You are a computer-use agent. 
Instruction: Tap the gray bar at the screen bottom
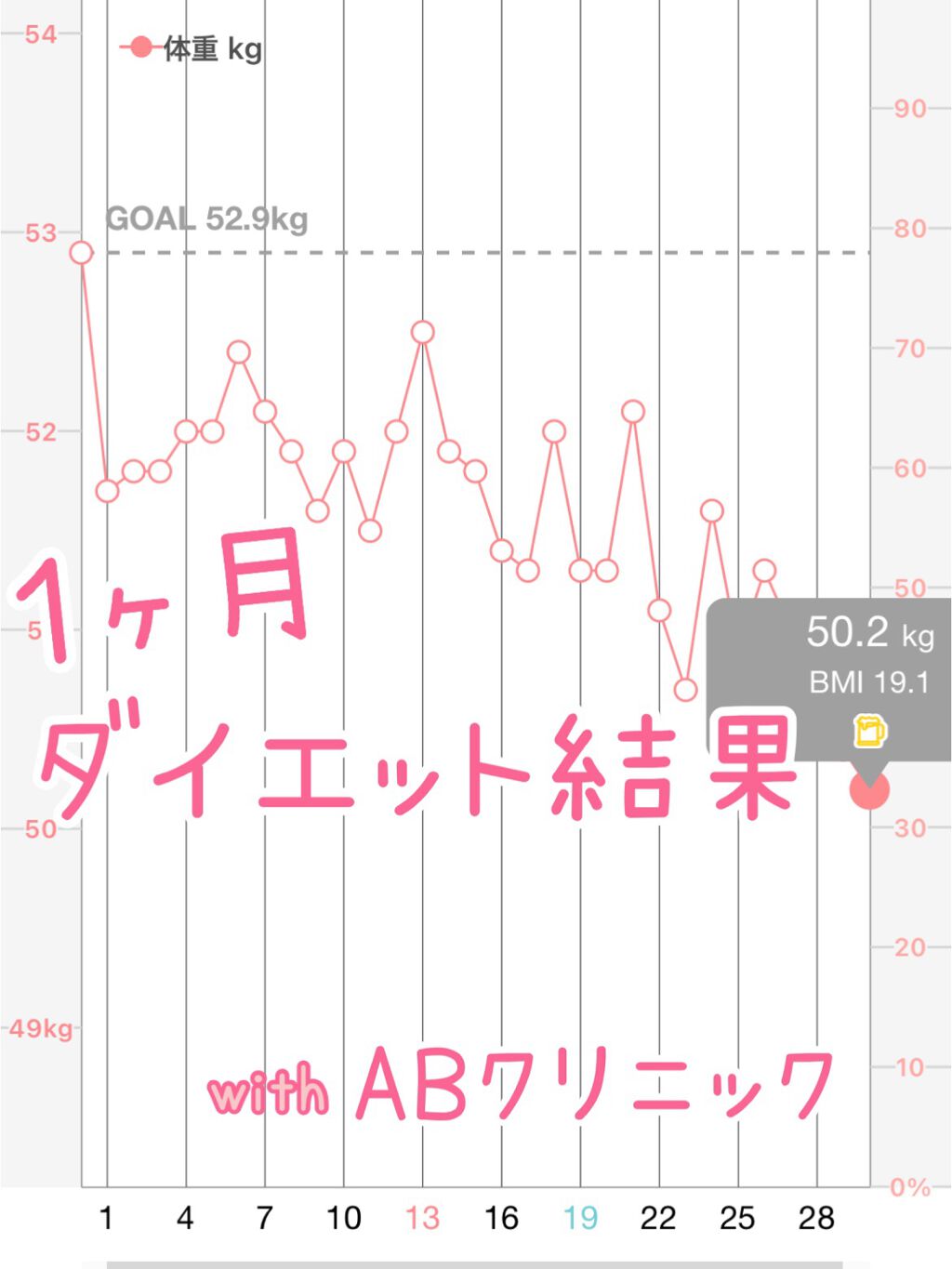pos(476,1262)
